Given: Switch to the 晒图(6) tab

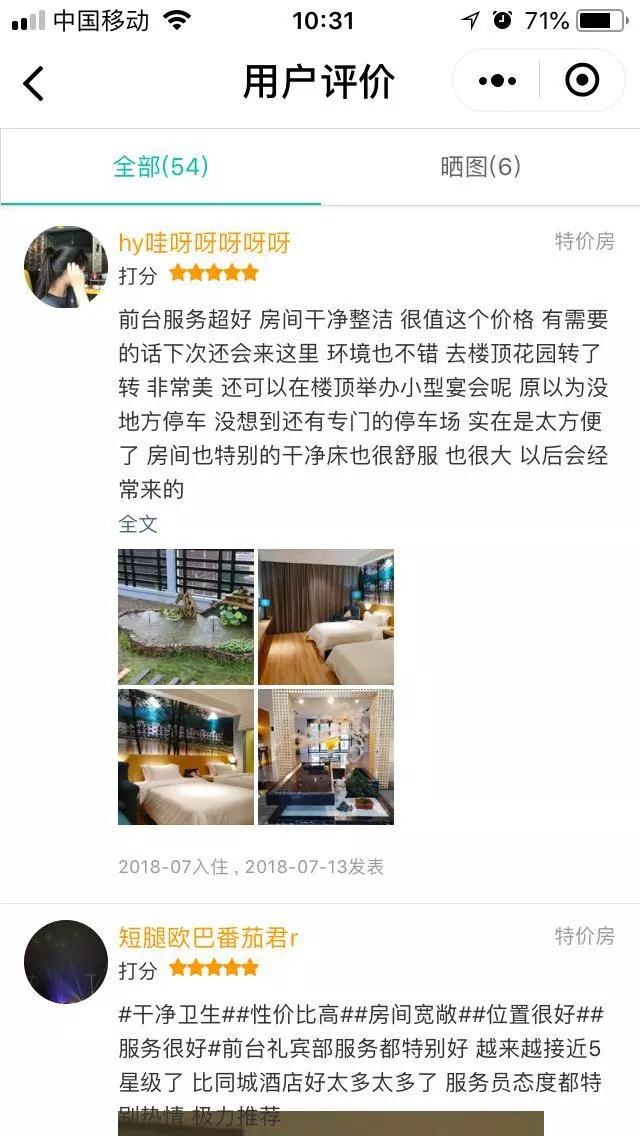Looking at the screenshot, I should coord(480,167).
